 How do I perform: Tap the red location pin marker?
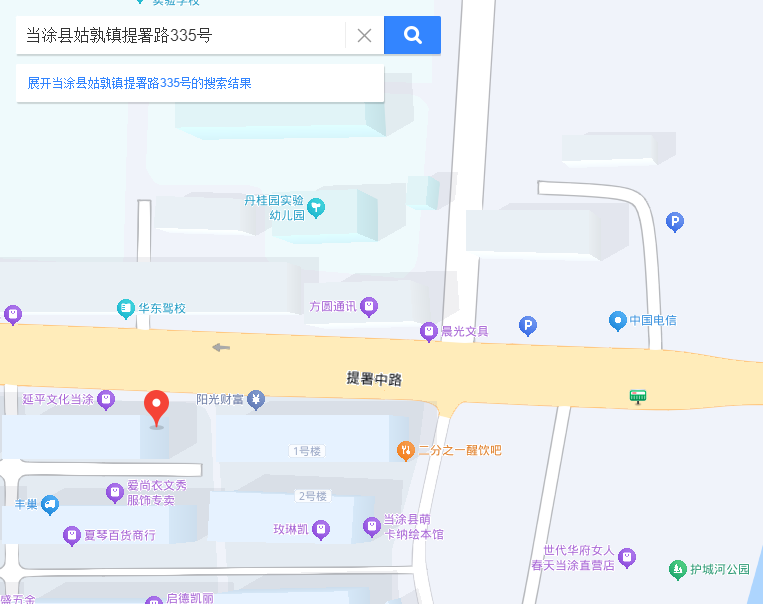click(x=156, y=407)
